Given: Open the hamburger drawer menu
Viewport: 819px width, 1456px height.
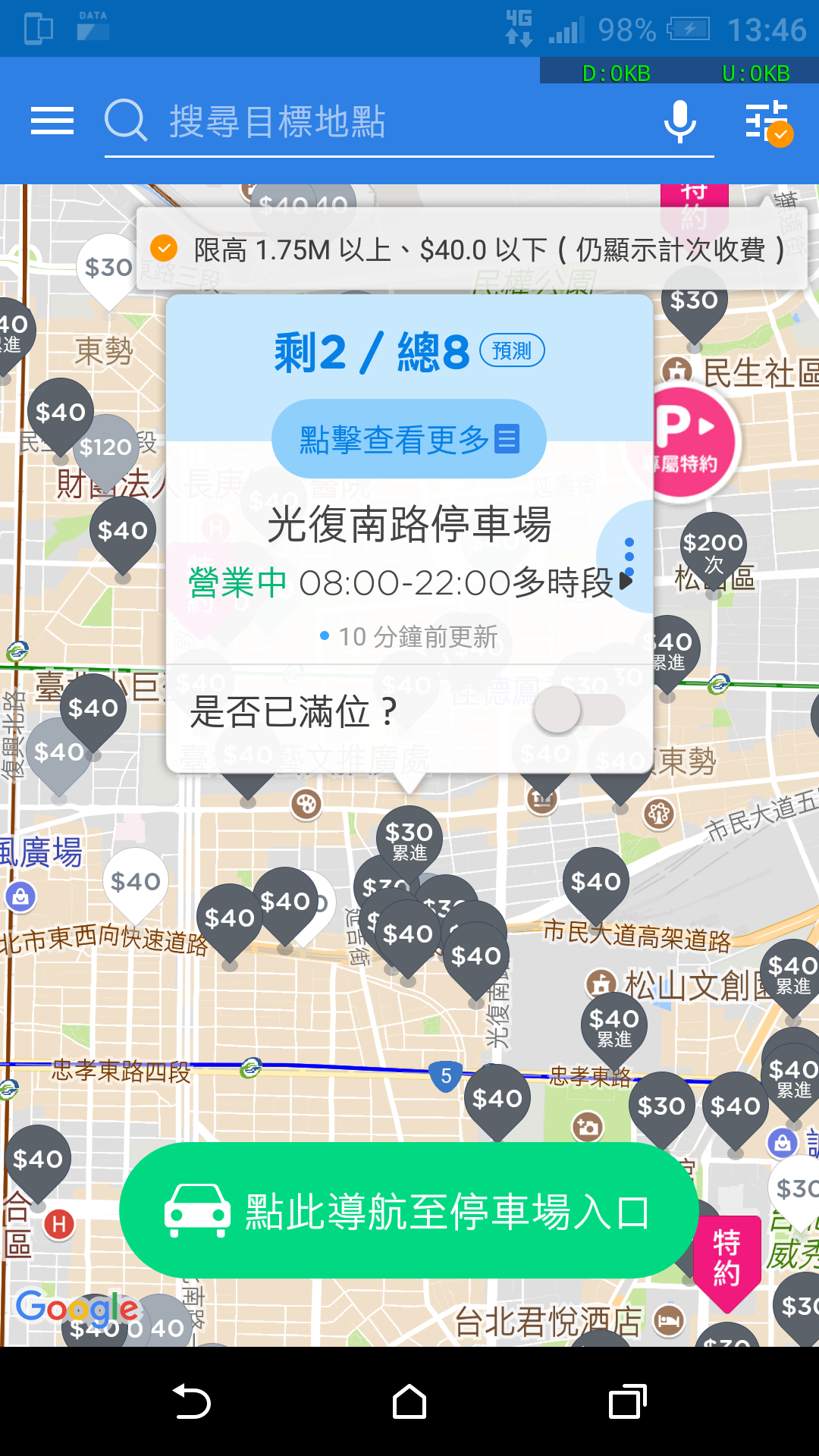Looking at the screenshot, I should tap(52, 121).
